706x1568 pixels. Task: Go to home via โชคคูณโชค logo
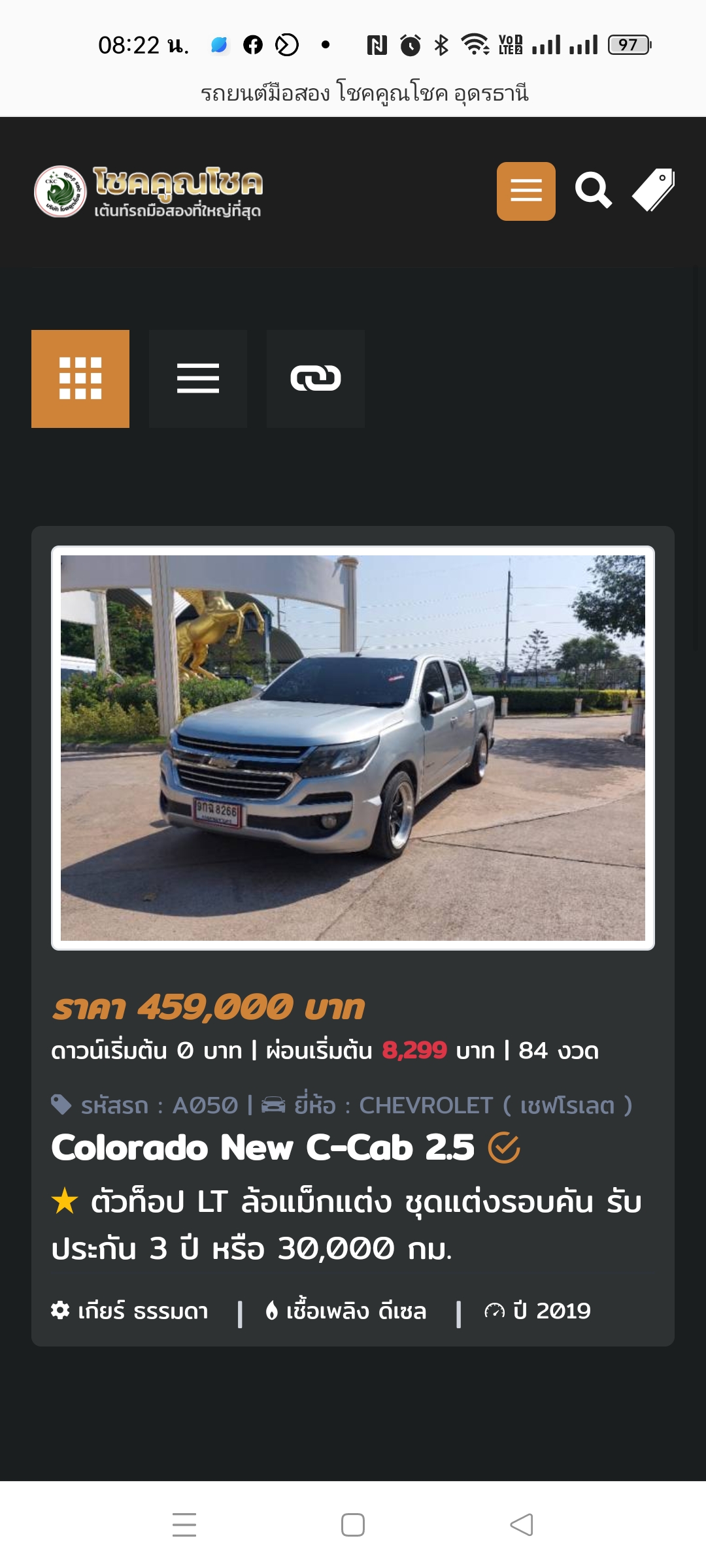pos(149,191)
